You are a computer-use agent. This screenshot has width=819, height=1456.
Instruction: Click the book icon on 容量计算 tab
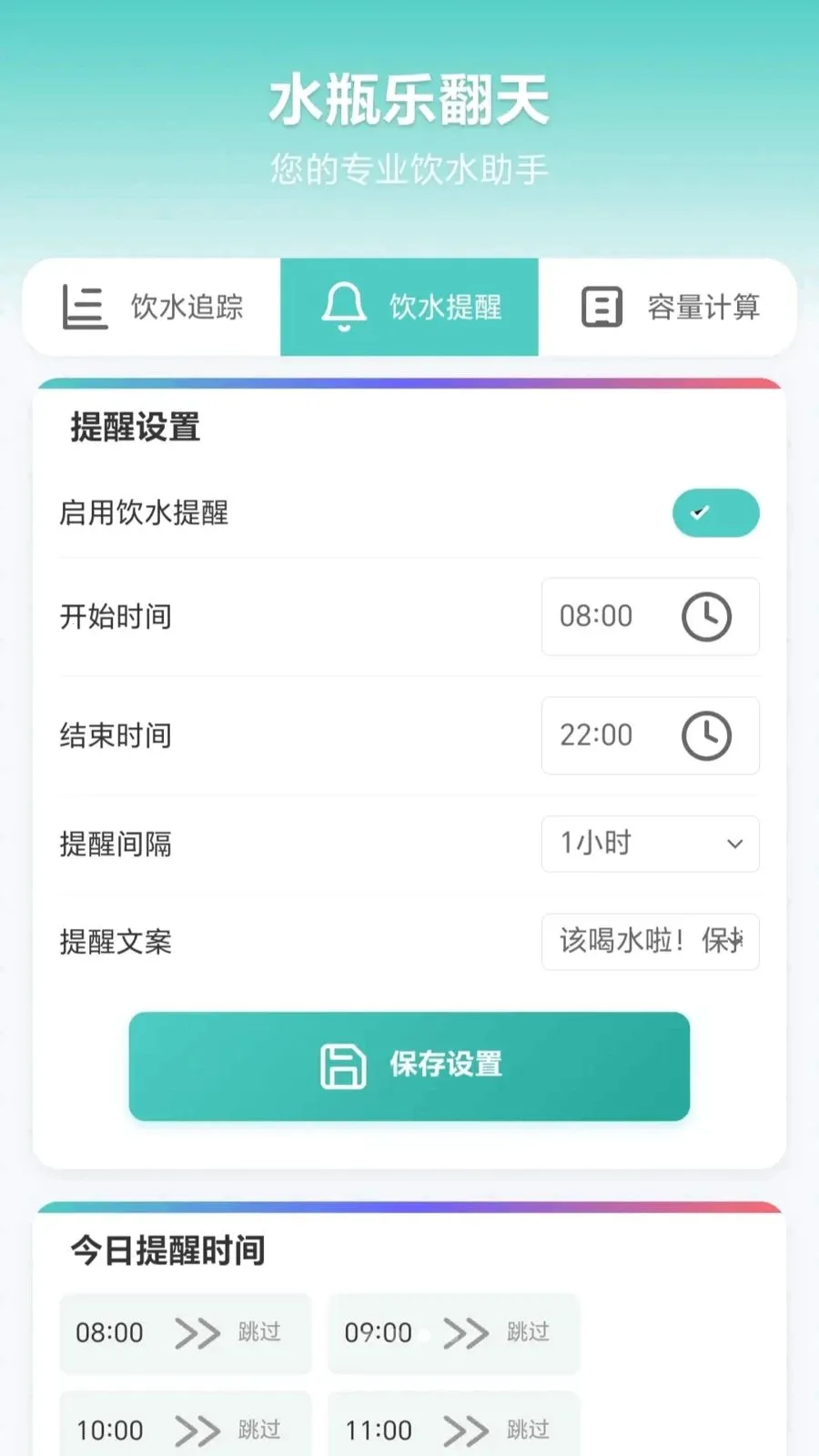tap(601, 307)
